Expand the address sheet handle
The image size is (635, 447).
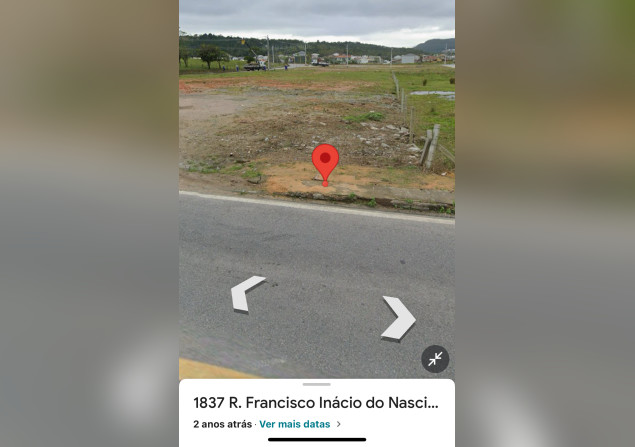tap(316, 384)
